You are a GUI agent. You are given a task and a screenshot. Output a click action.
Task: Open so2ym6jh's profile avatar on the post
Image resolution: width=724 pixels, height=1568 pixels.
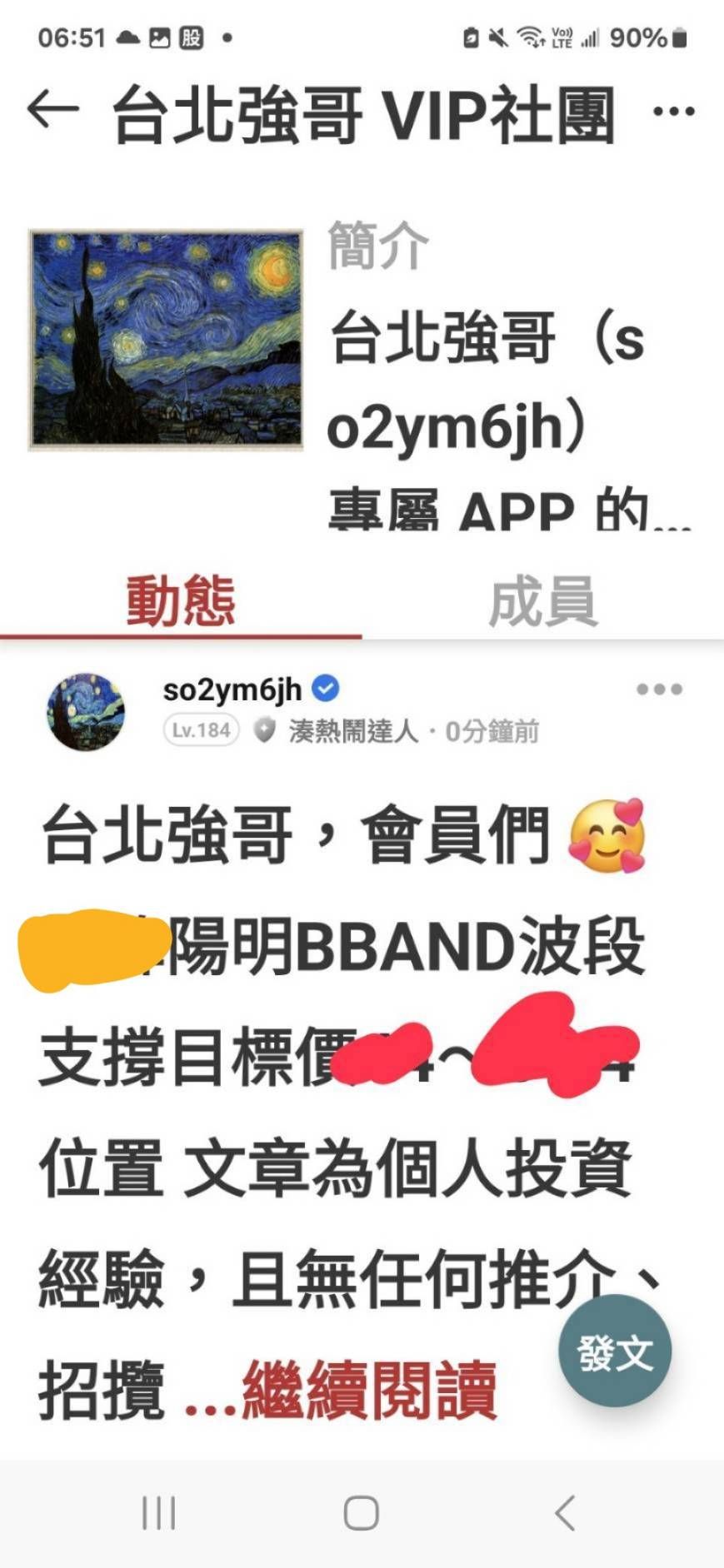86,712
